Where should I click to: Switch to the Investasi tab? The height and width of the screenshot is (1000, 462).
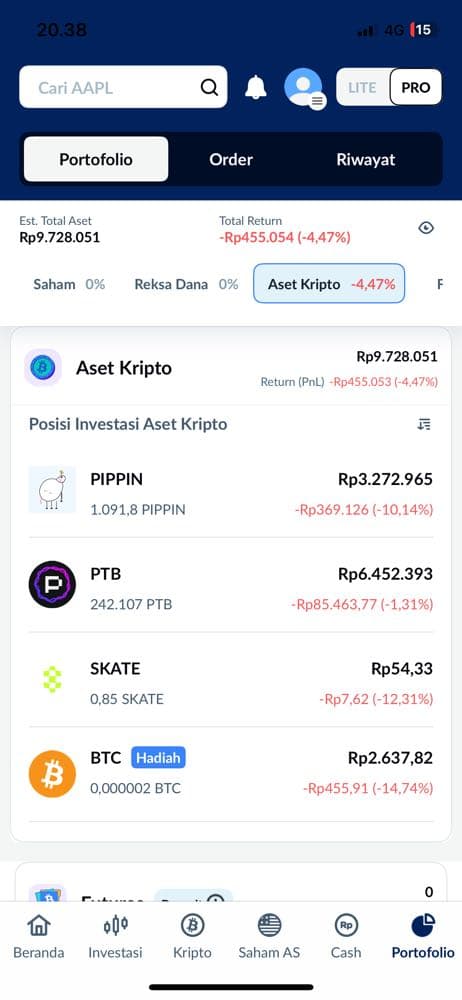coord(116,936)
